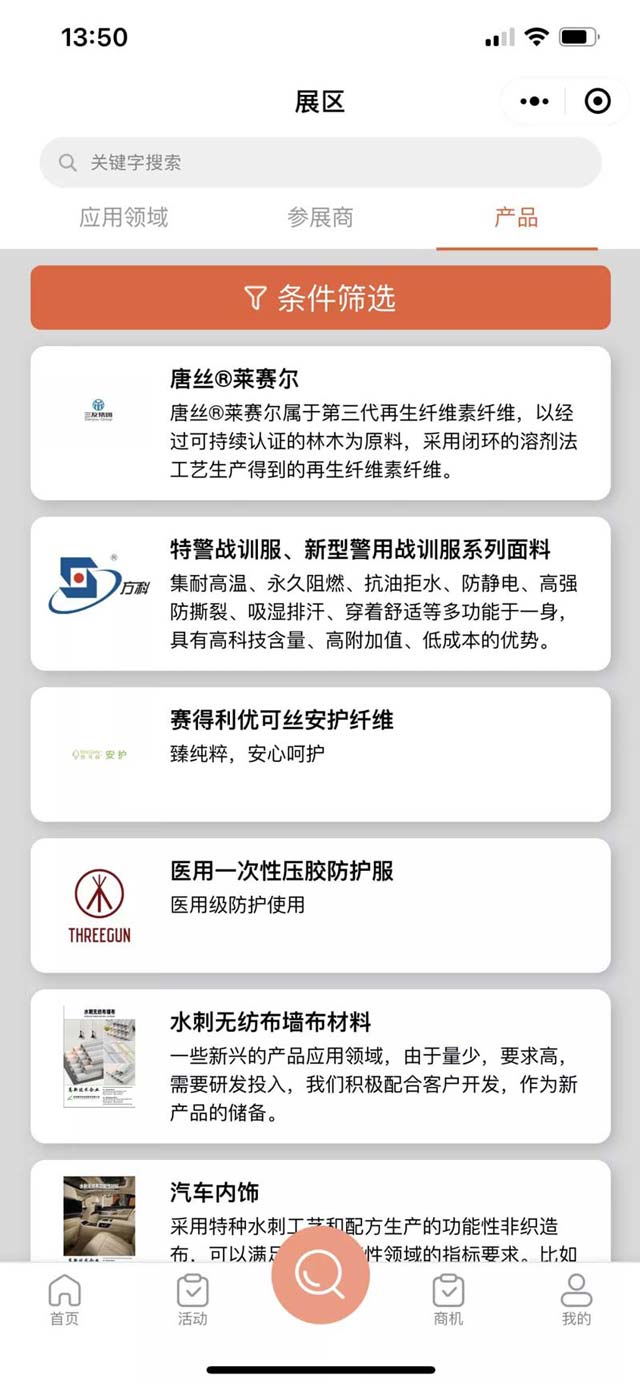
Task: Select the 产品 tab
Action: [516, 217]
